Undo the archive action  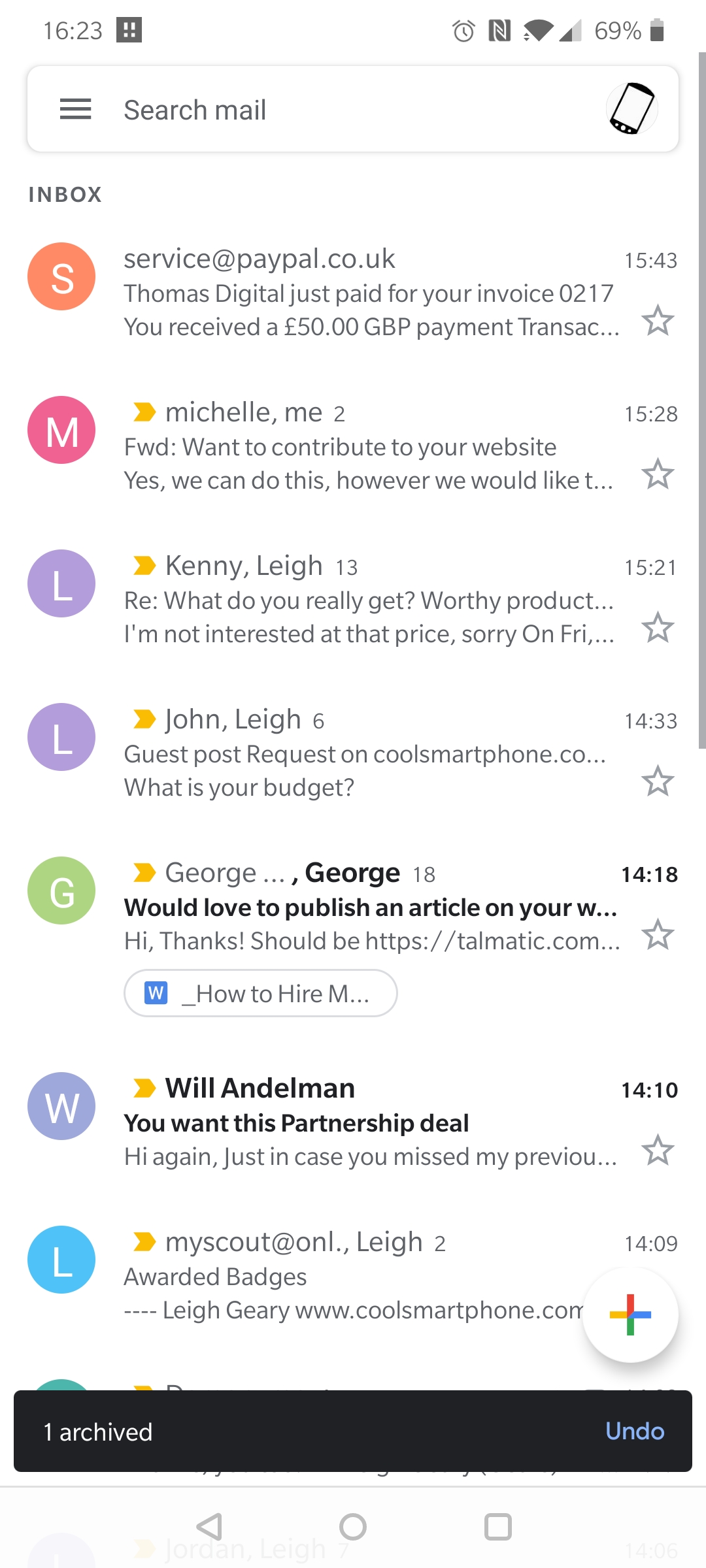634,1431
